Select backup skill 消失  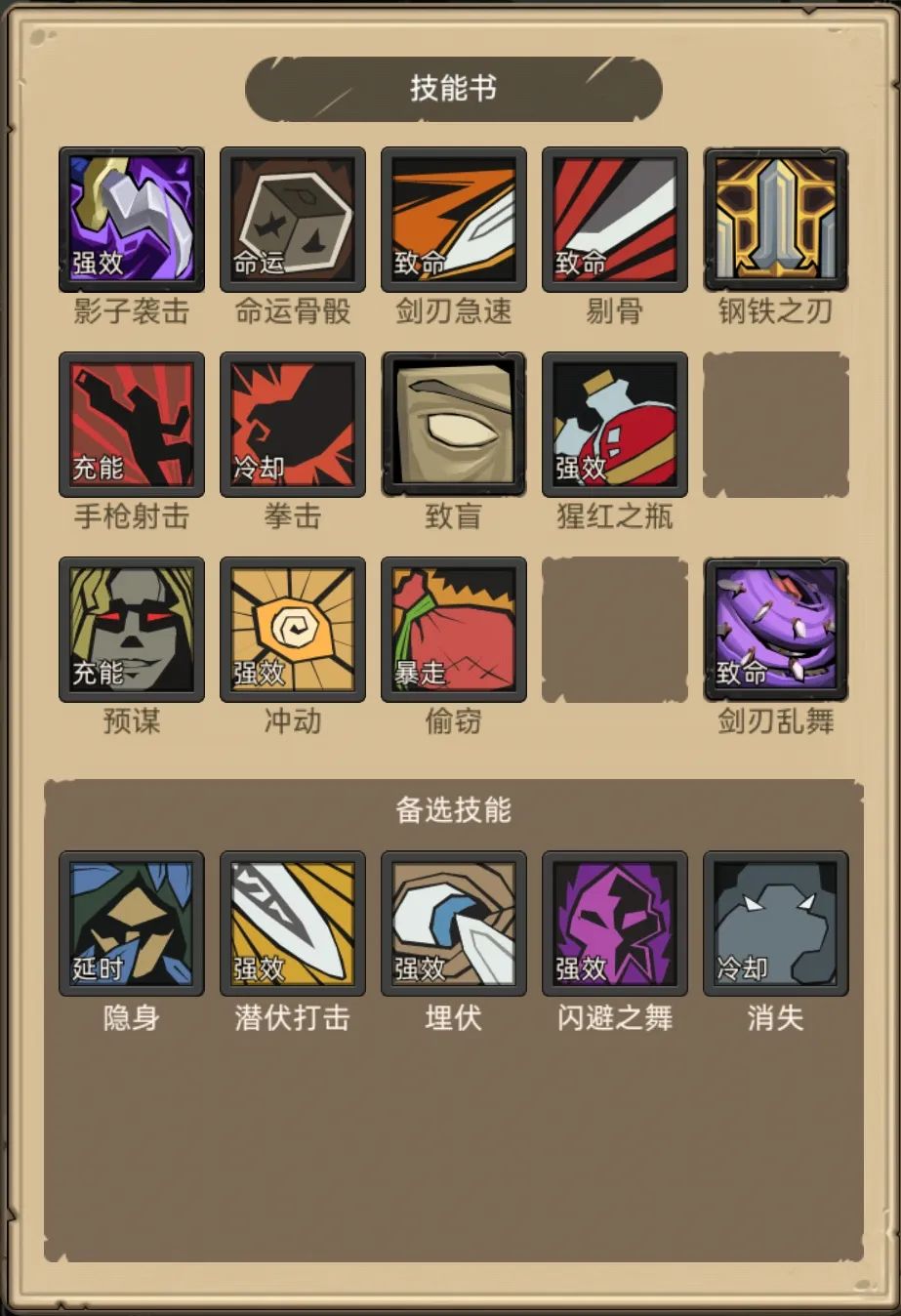pos(776,924)
